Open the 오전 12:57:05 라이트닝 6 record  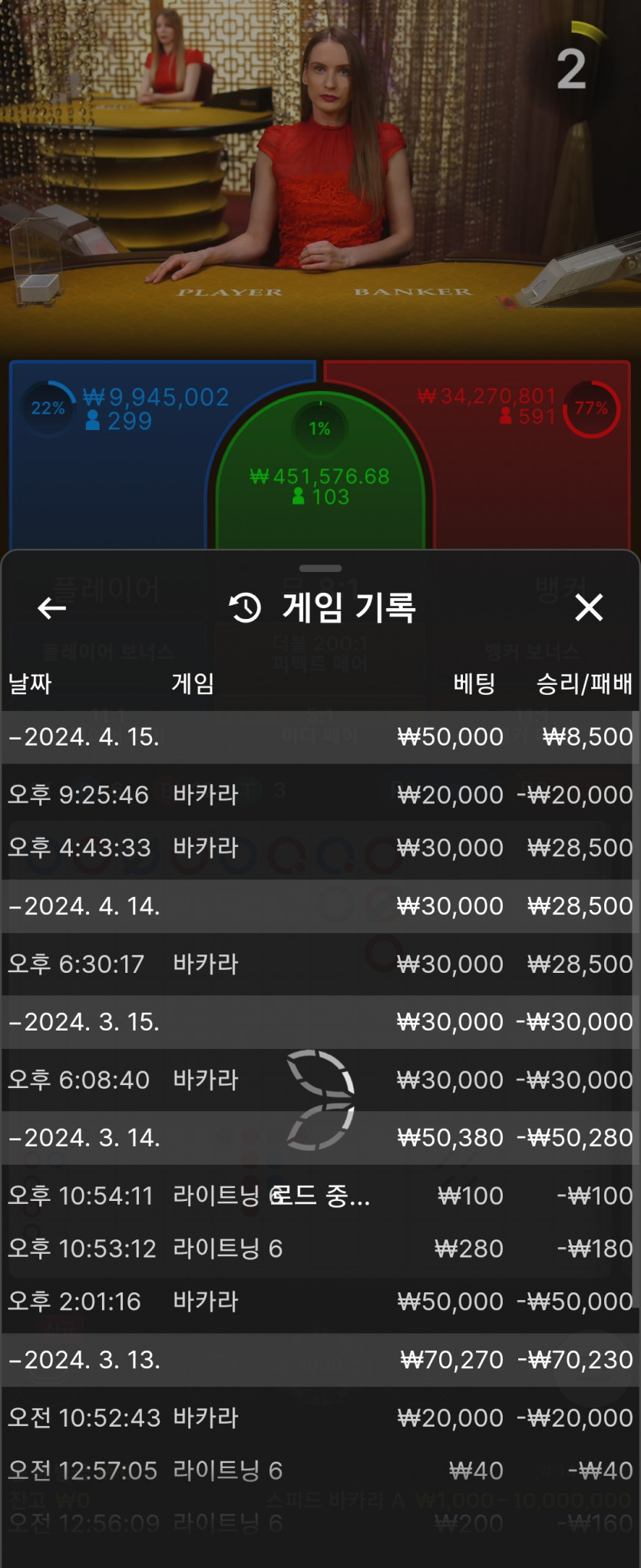pos(319,1470)
